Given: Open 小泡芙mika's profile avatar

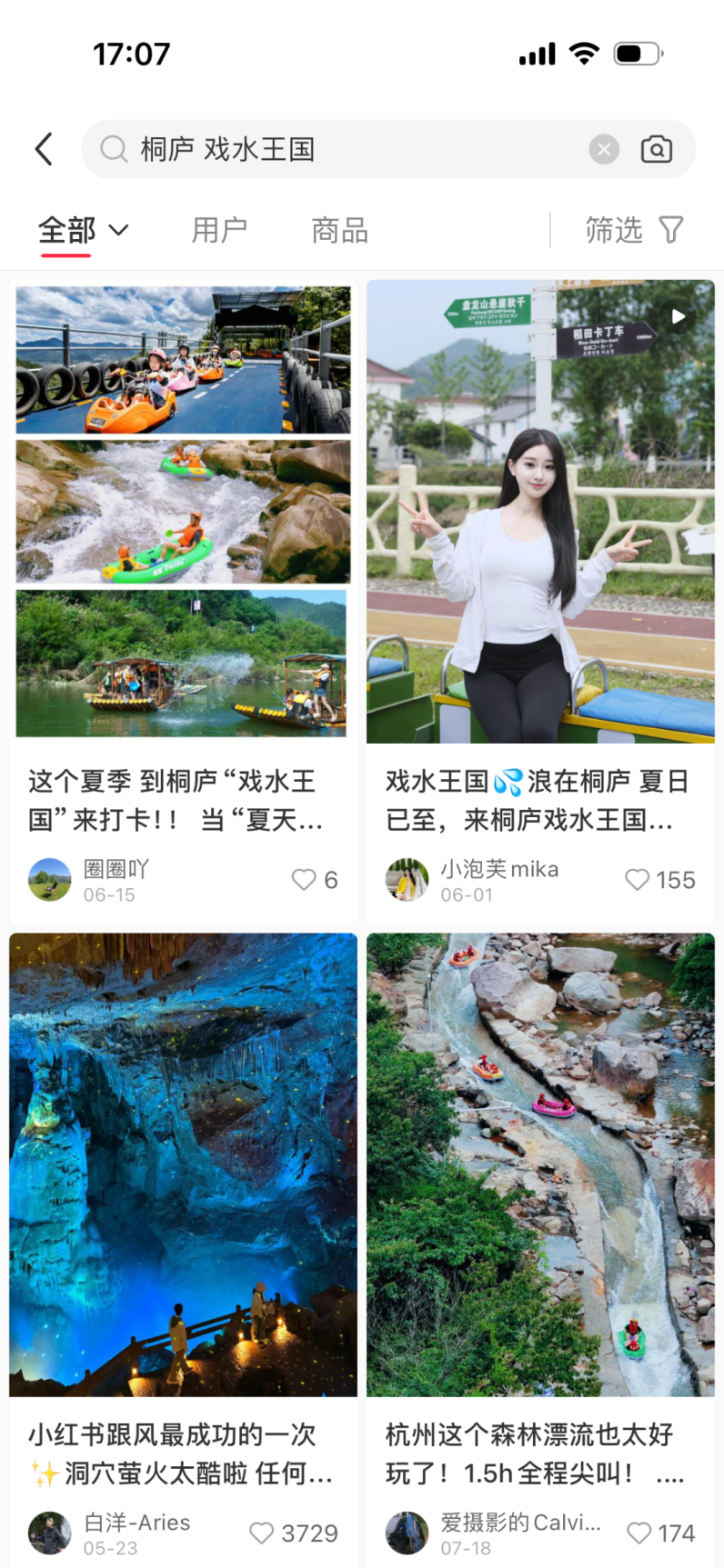Looking at the screenshot, I should coord(407,880).
